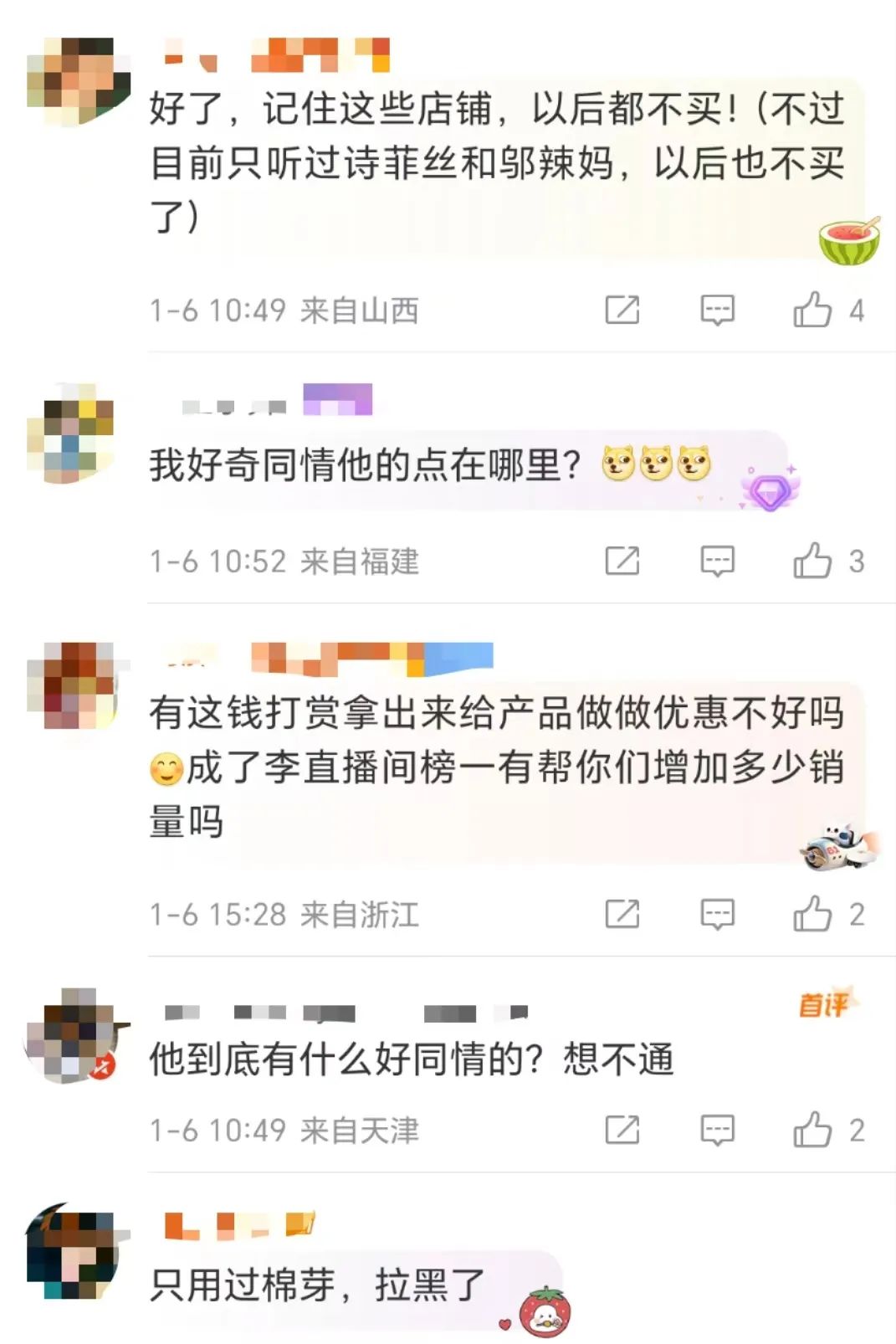Like the comment from 浙江
Viewport: 896px width, 1344px height.
[x=812, y=914]
